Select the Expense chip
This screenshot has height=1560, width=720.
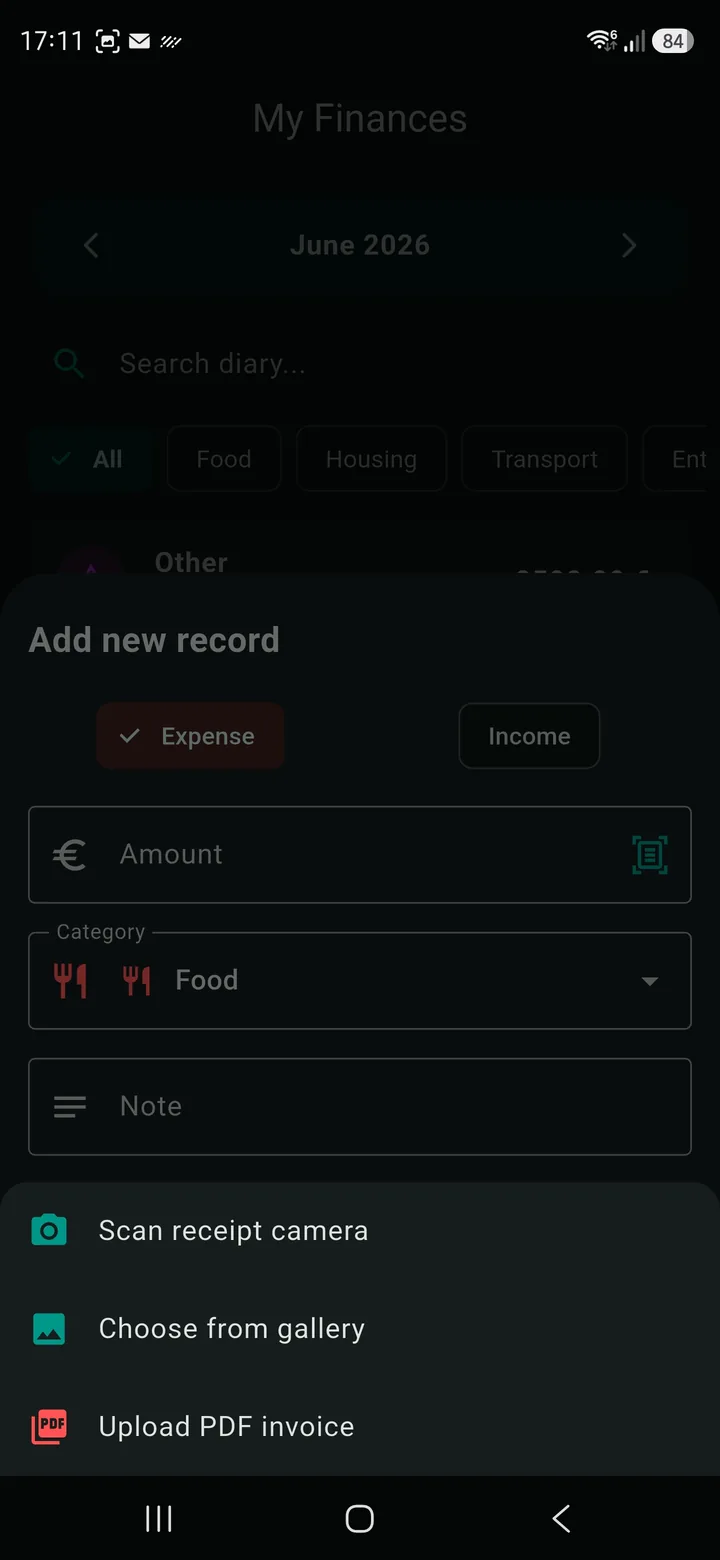click(190, 736)
